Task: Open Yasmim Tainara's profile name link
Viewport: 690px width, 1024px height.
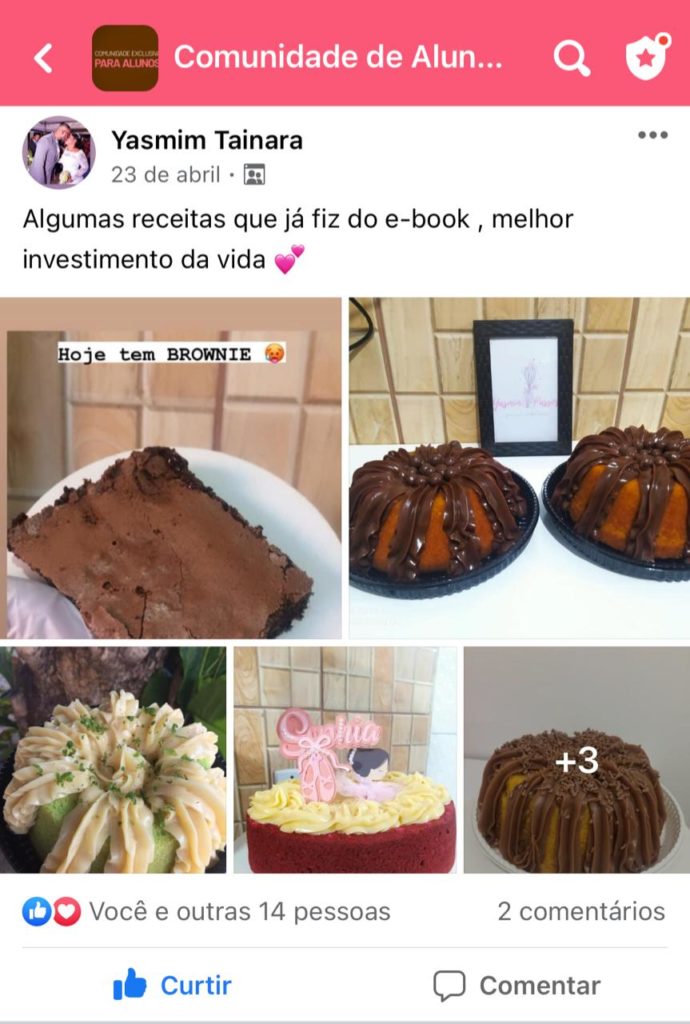Action: click(207, 140)
